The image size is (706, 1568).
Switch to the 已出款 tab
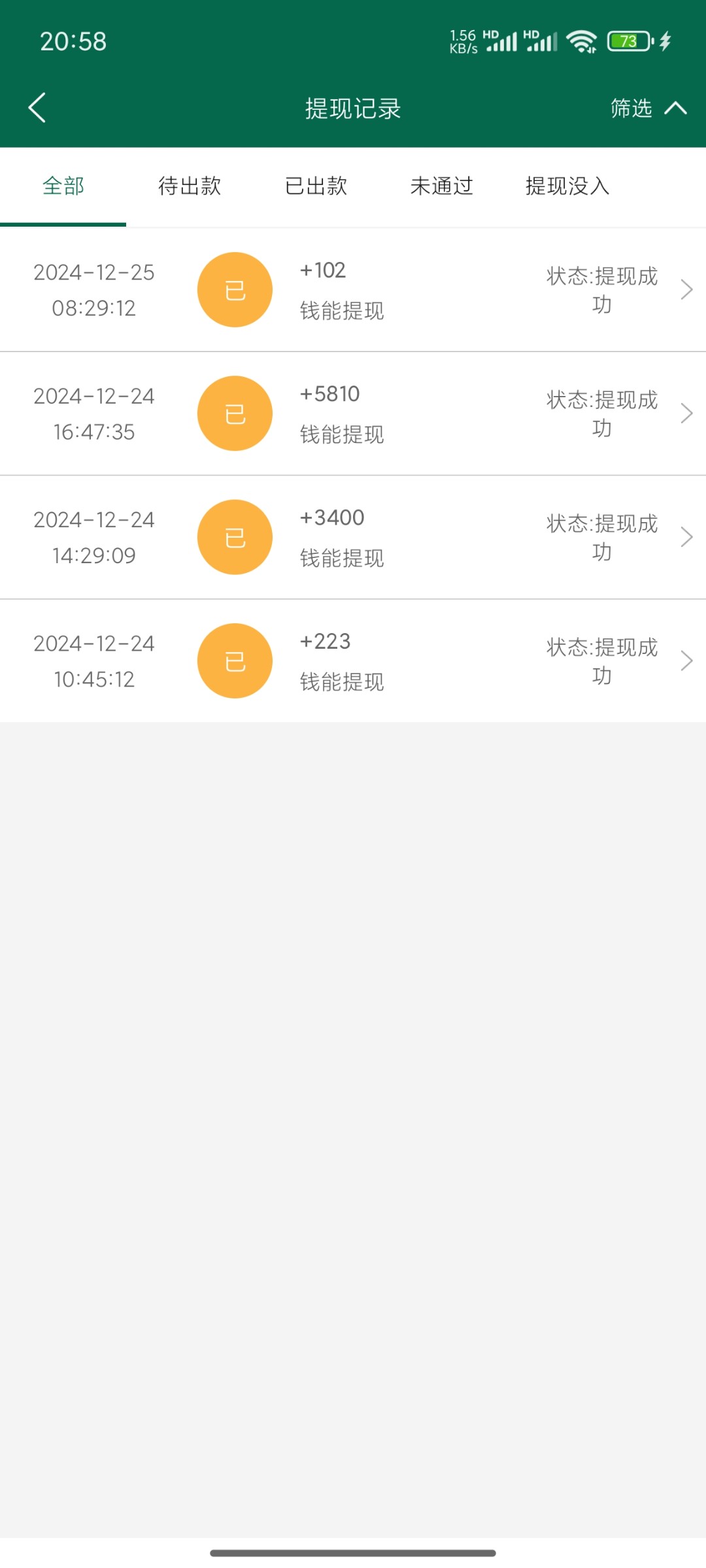[316, 186]
